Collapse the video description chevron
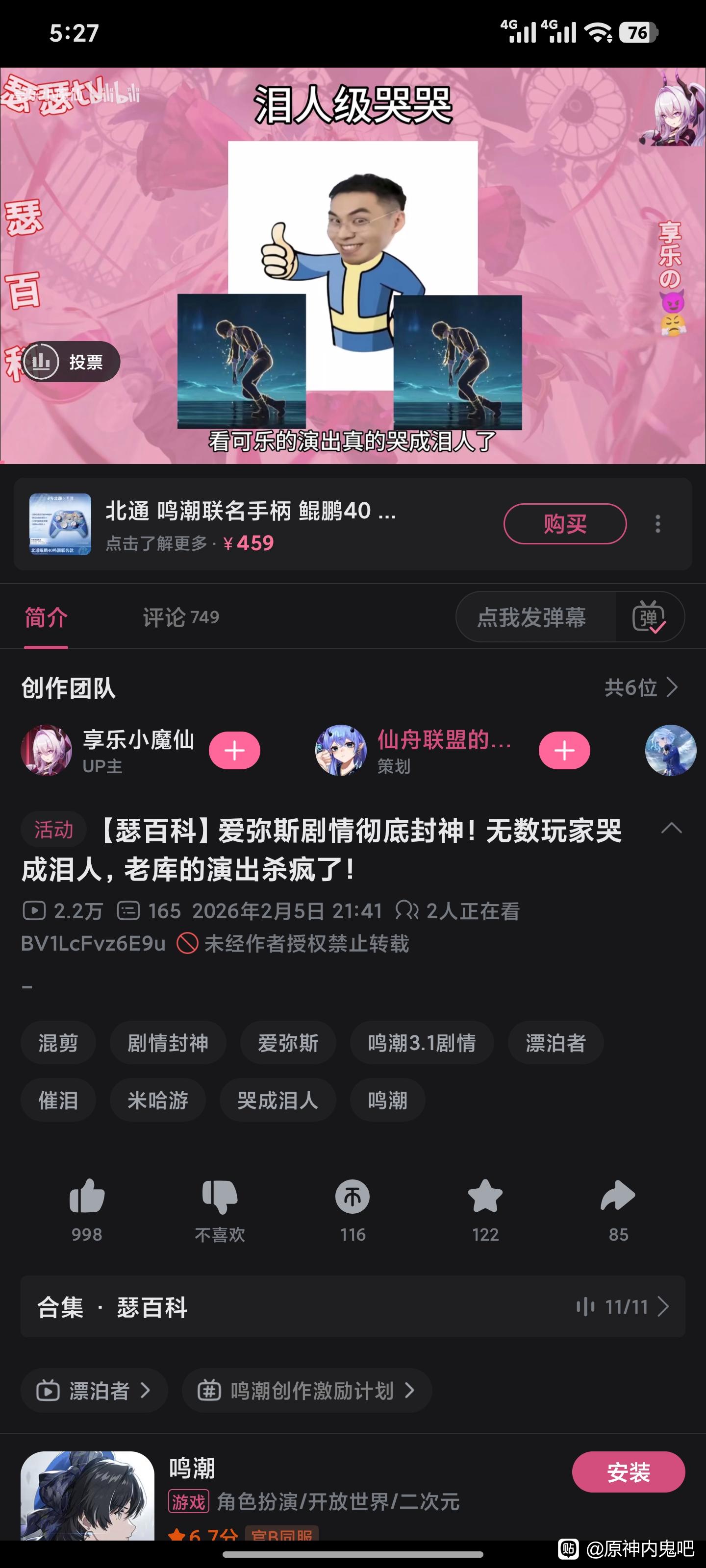Screen dimensions: 706x1568 (671, 828)
